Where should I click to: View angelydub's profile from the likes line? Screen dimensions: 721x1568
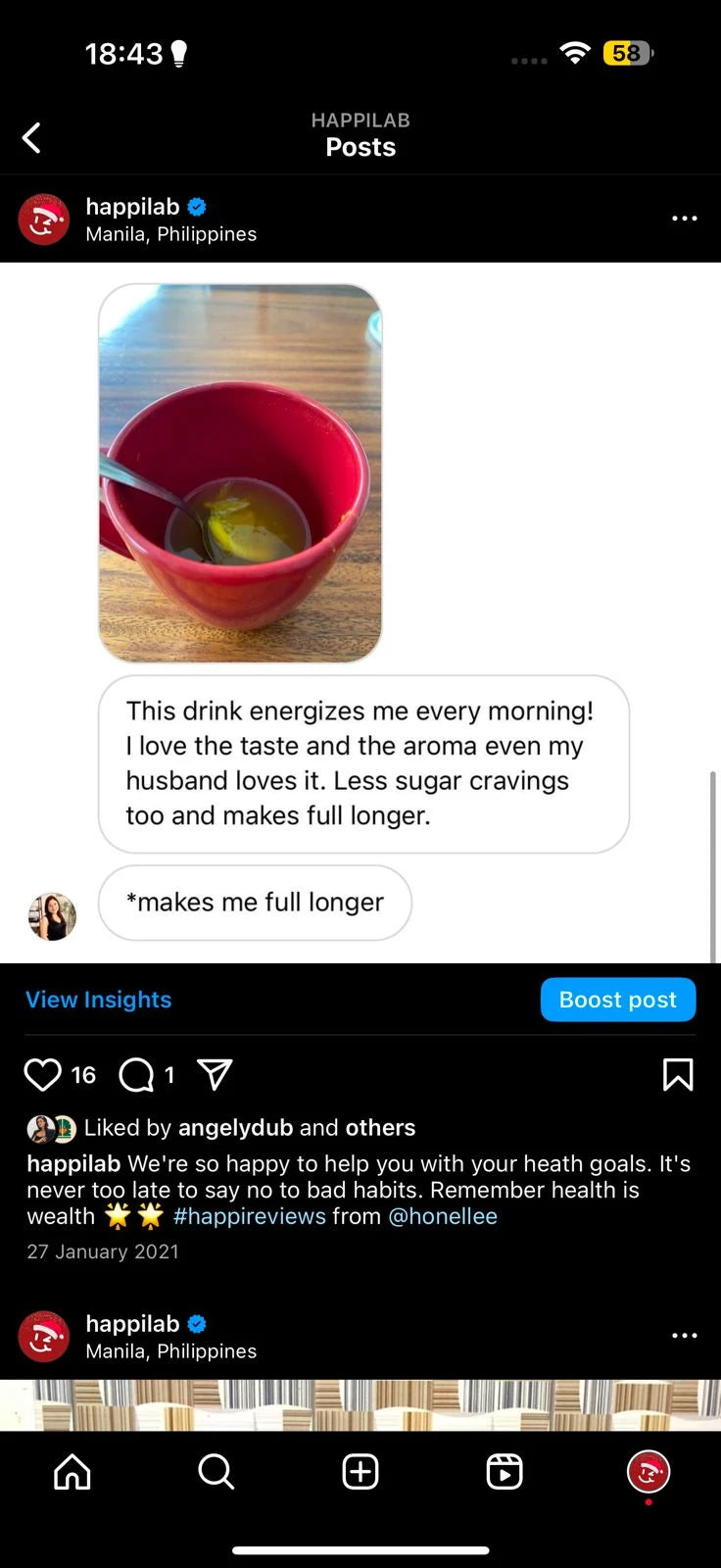(235, 1128)
